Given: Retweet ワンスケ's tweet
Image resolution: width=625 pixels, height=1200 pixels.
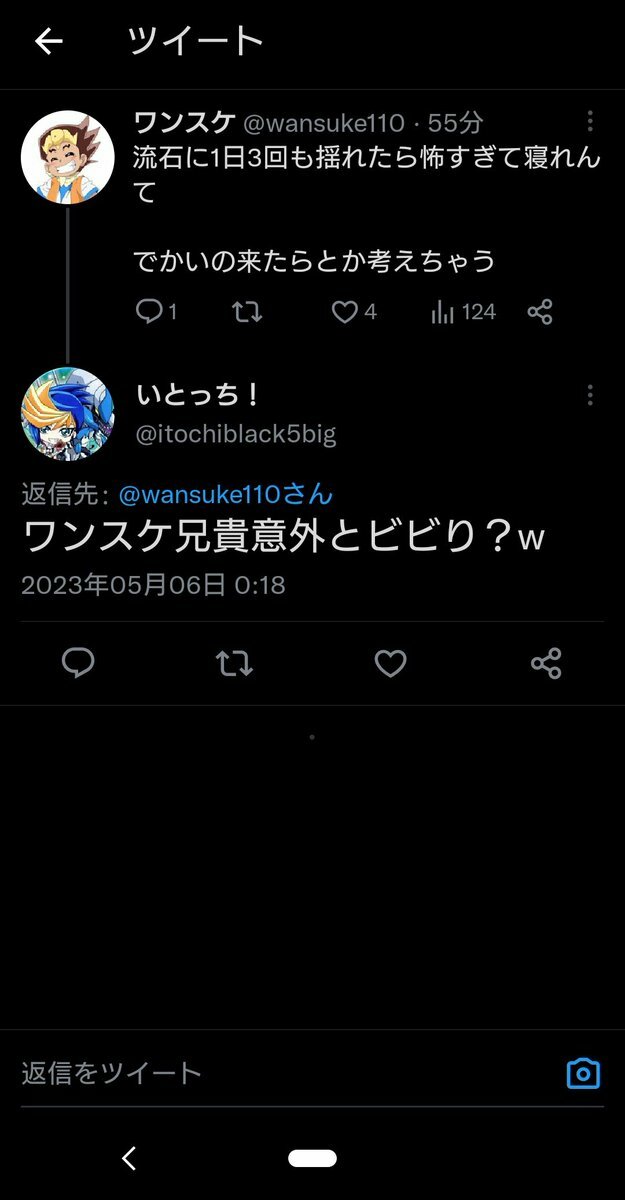Looking at the screenshot, I should click(247, 312).
